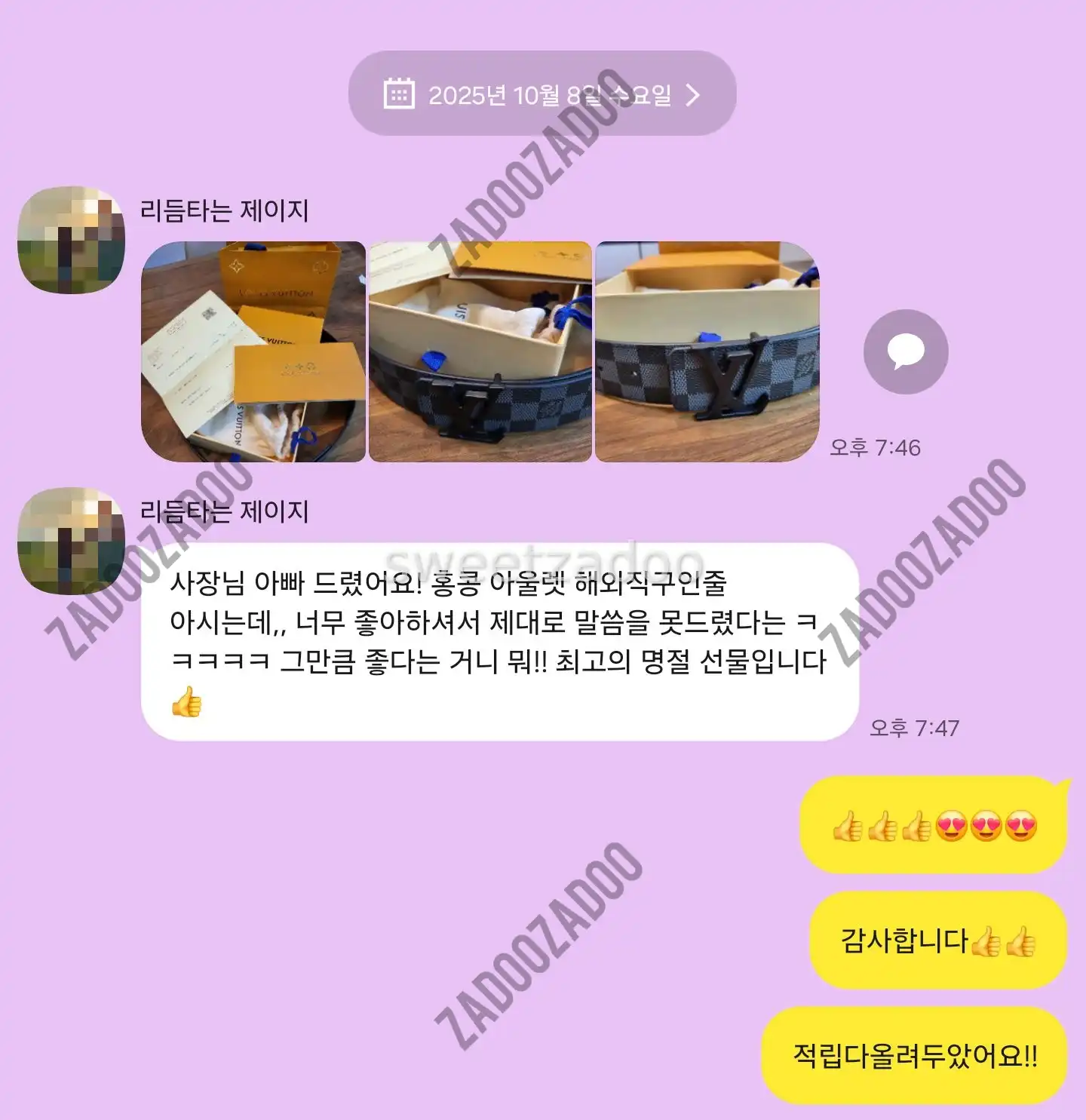Open the 2025년 10월 8일 date picker
Image resolution: width=1086 pixels, height=1120 pixels.
click(x=541, y=94)
